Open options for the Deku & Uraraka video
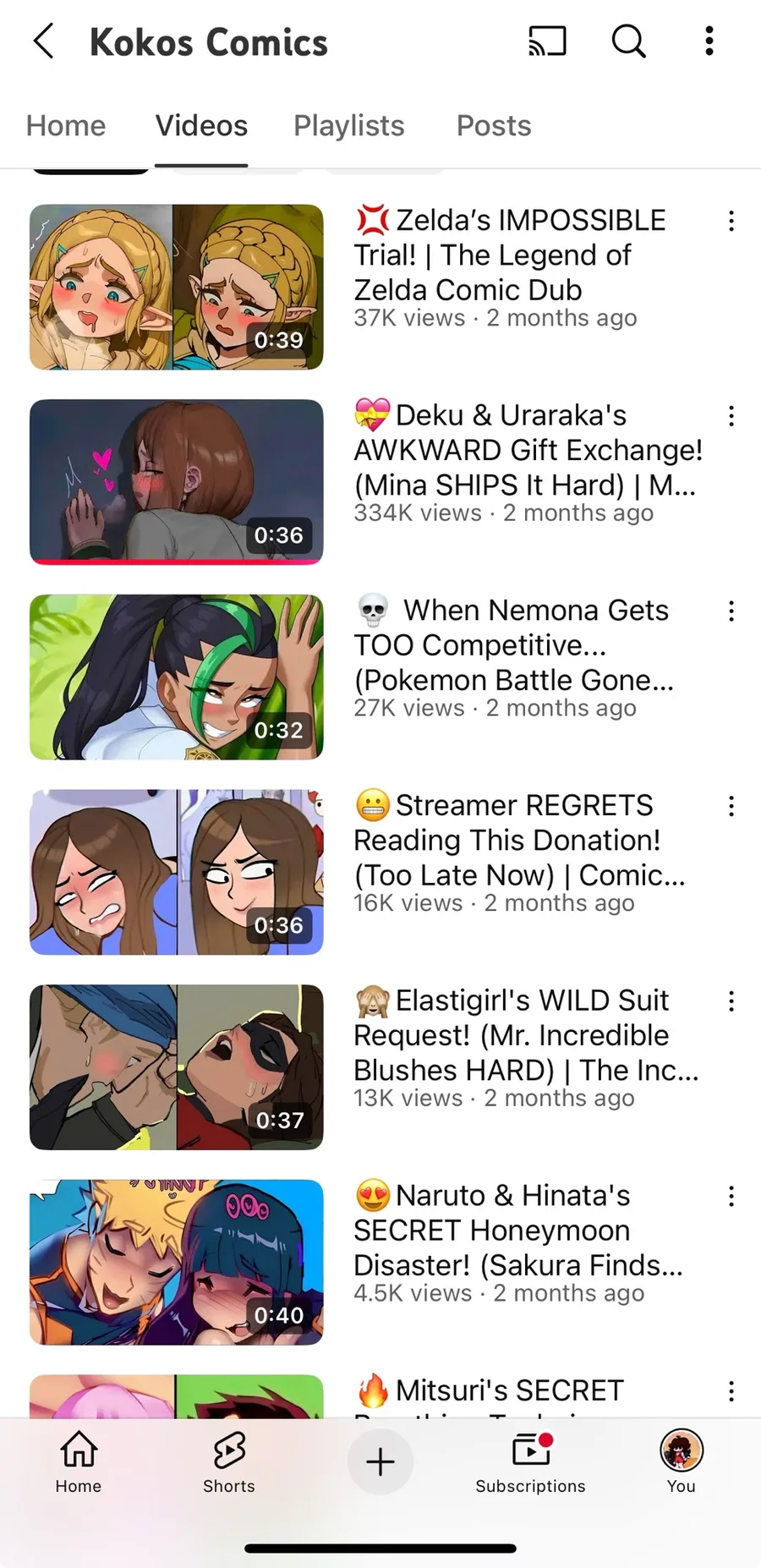The image size is (761, 1568). coord(731,416)
